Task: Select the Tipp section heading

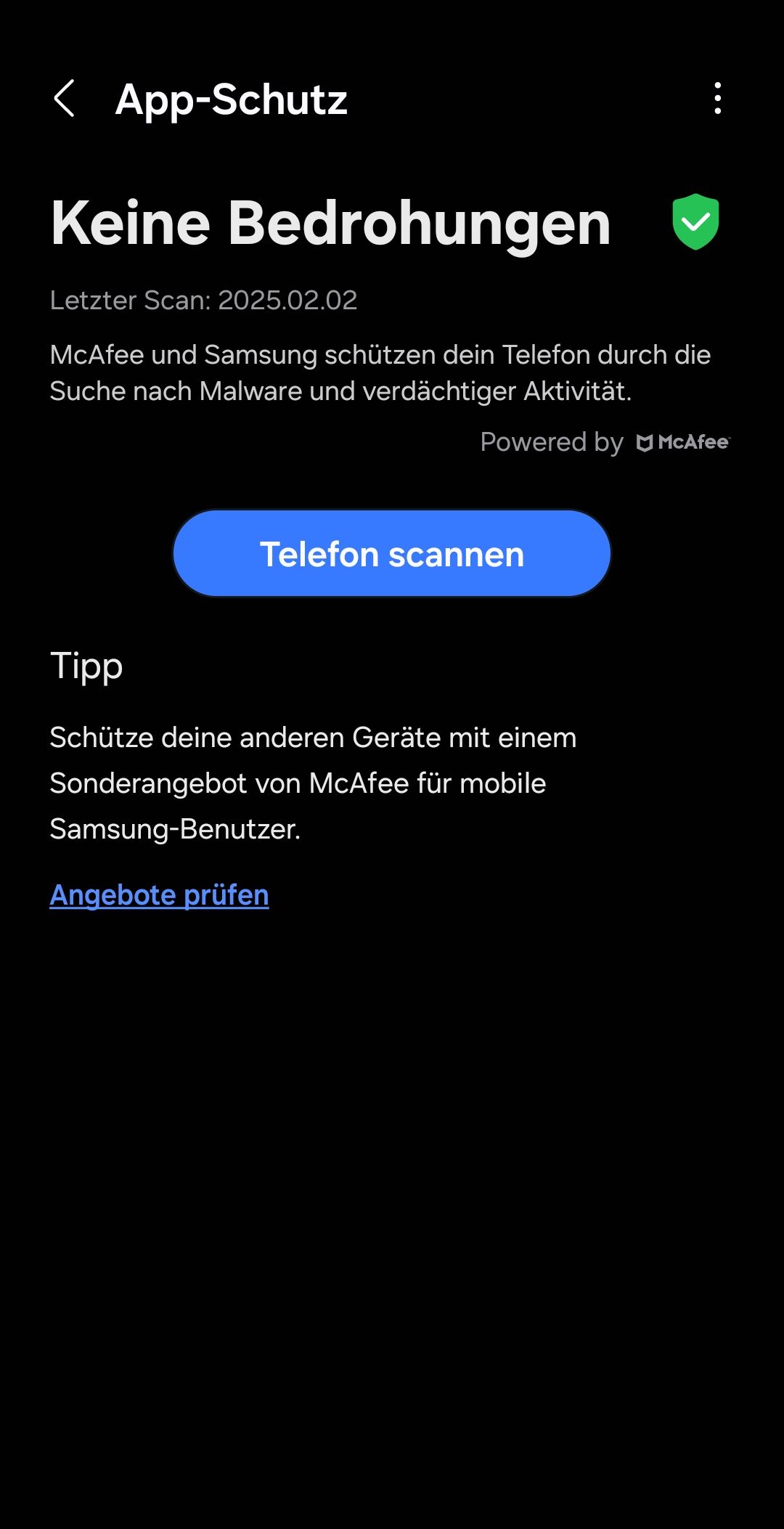Action: coord(85,665)
